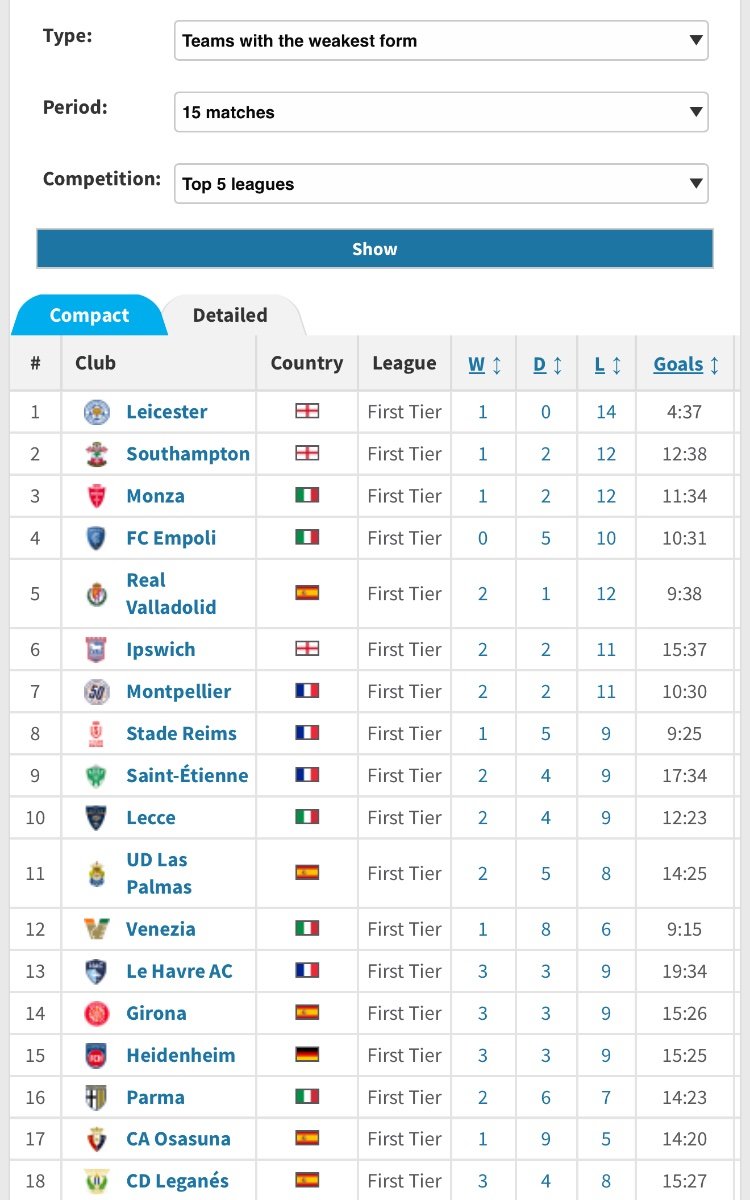This screenshot has width=750, height=1200.
Task: Select the Compact tab
Action: coord(89,315)
